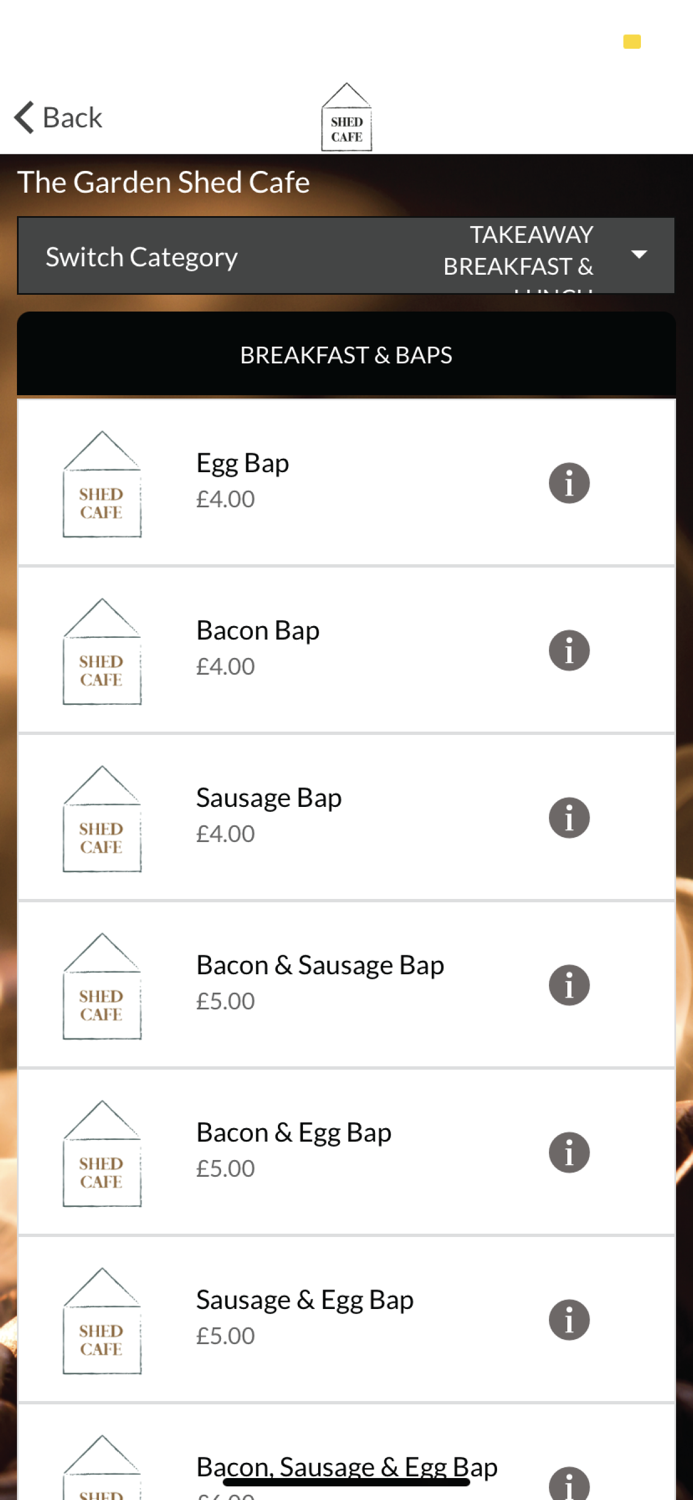View info for Bacon Bap
Viewport: 693px width, 1500px height.
(x=569, y=651)
